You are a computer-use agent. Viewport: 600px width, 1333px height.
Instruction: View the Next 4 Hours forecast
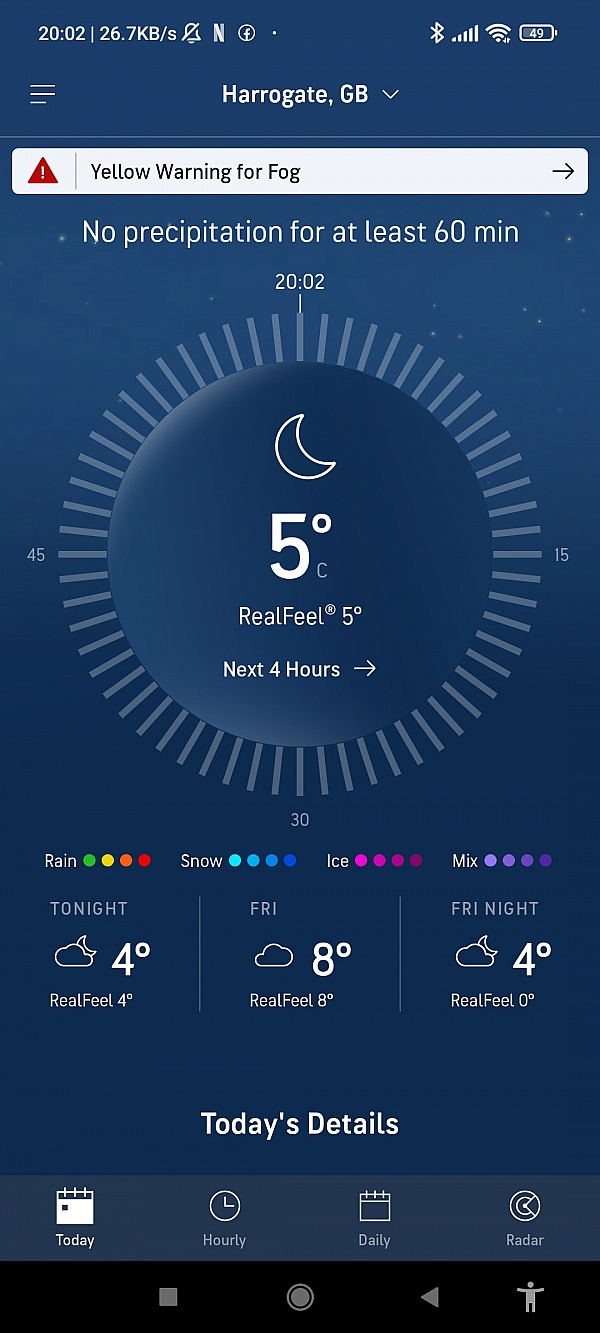(x=299, y=669)
